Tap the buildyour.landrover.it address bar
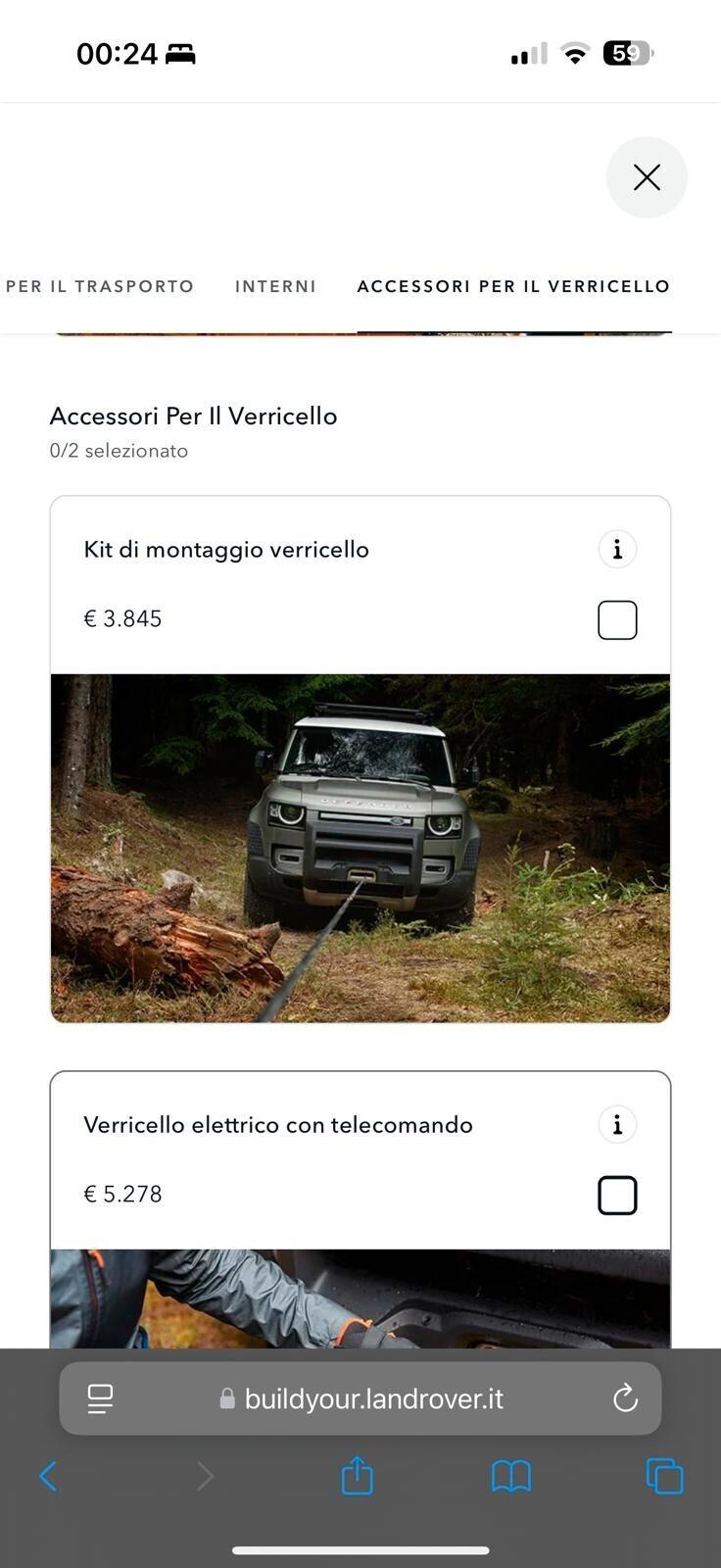Viewport: 721px width, 1568px height. click(x=374, y=1398)
